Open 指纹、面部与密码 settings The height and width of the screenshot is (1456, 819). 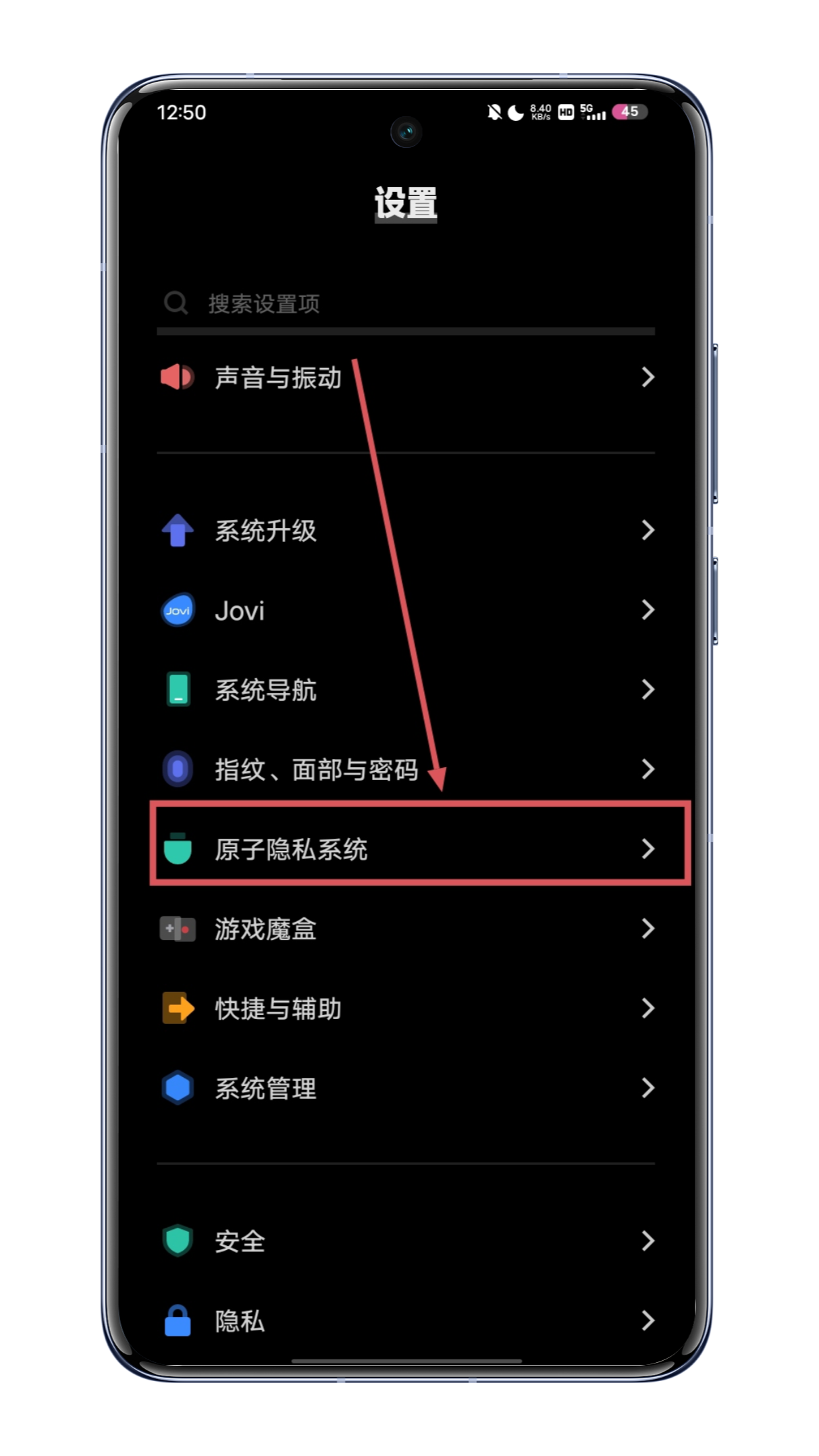(405, 769)
